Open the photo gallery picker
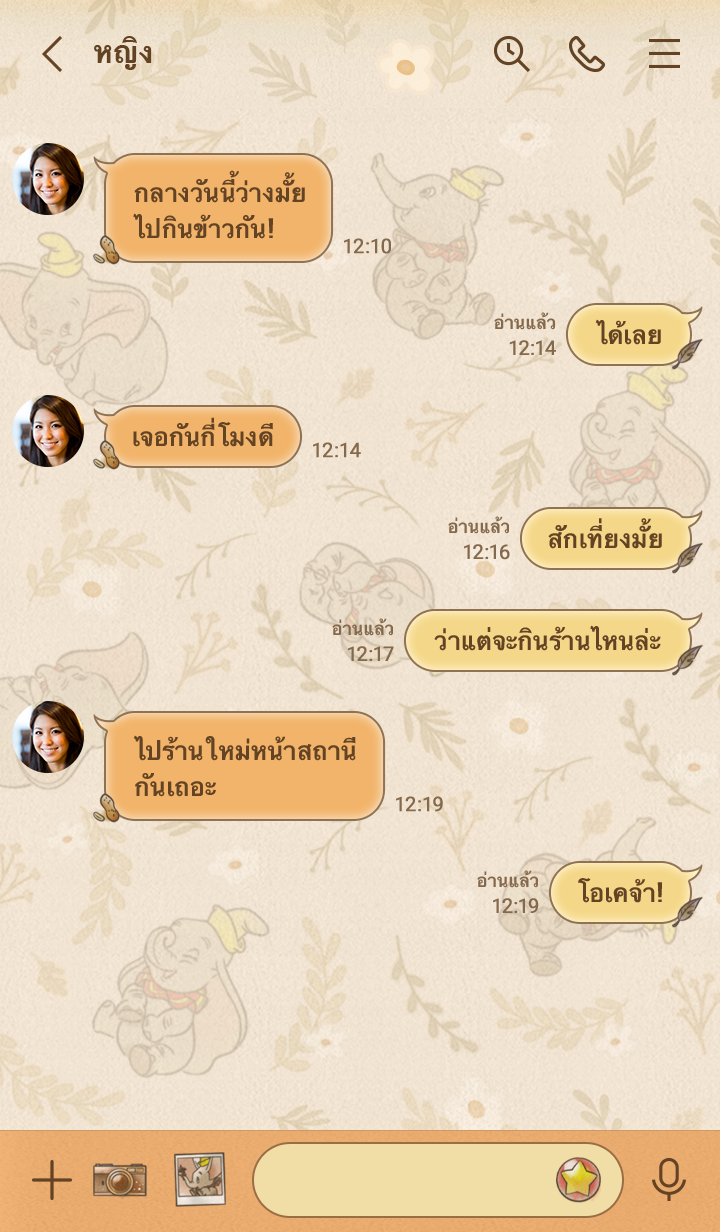Screen dimensions: 720x1232 (x=199, y=1180)
